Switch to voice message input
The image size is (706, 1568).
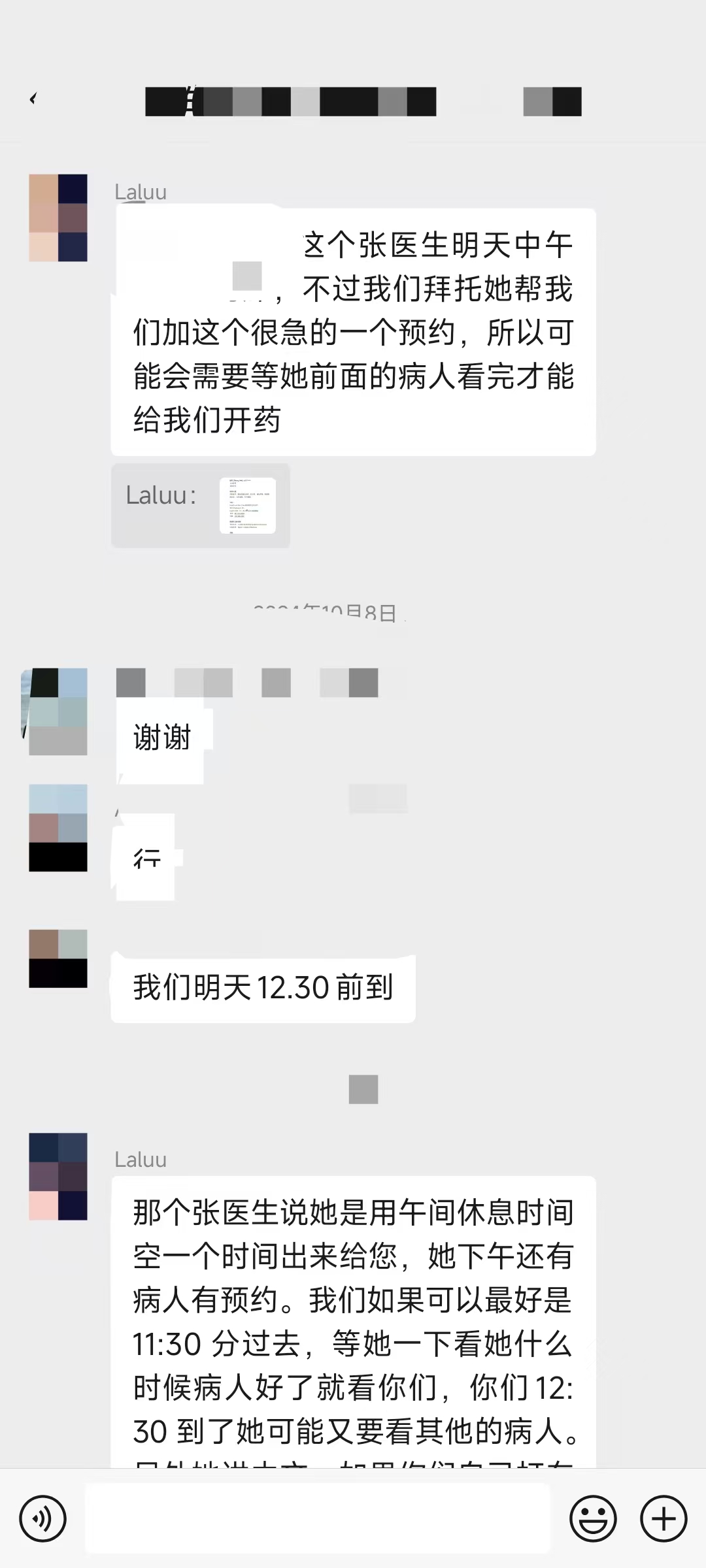coord(42,1518)
